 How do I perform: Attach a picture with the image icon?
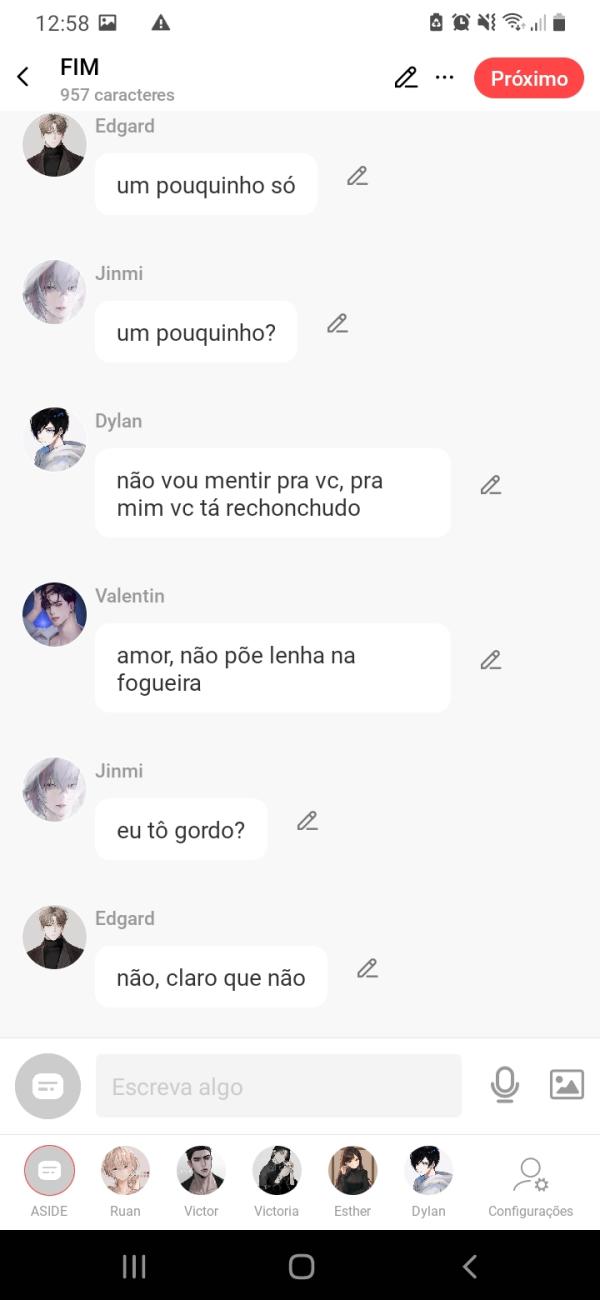566,1085
